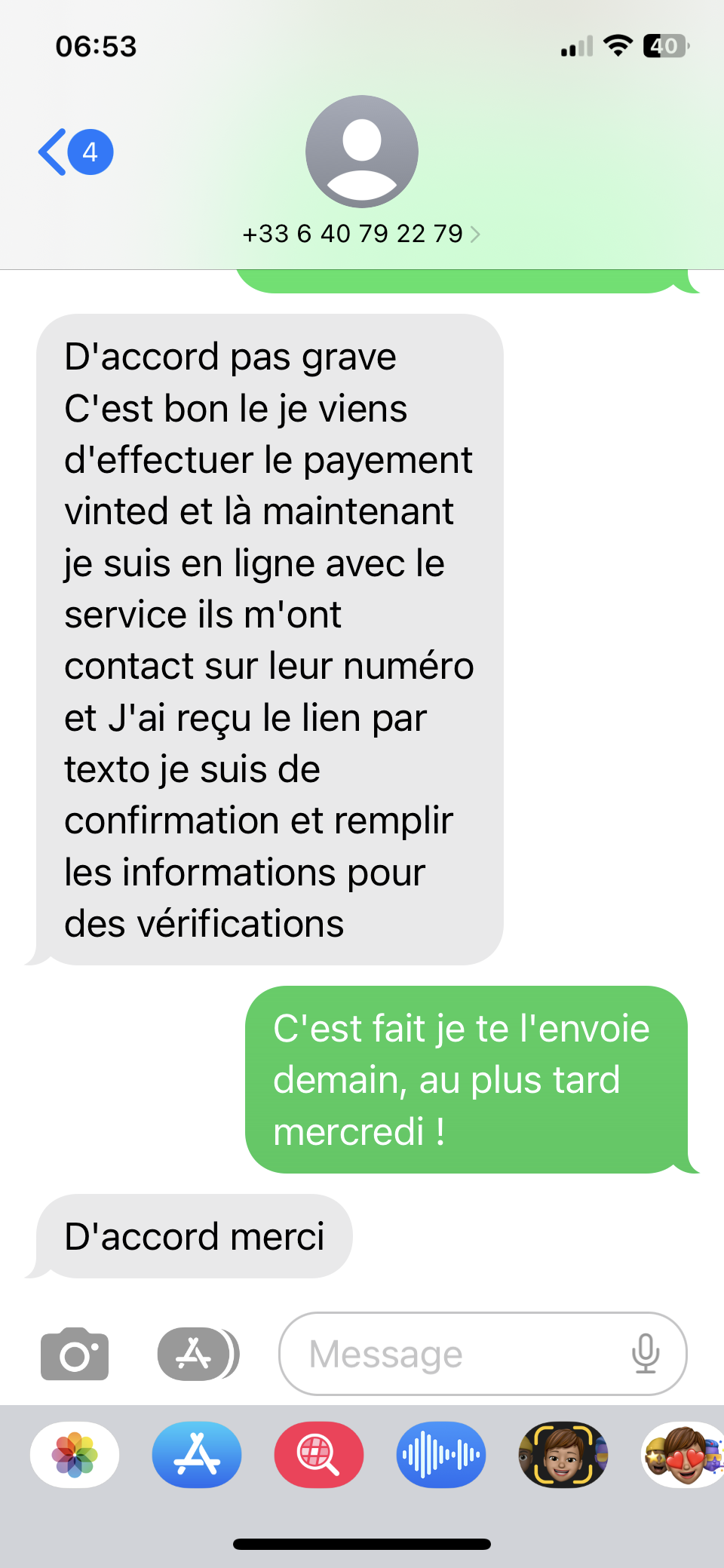
Task: Go back to the messages list
Action: tap(75, 152)
